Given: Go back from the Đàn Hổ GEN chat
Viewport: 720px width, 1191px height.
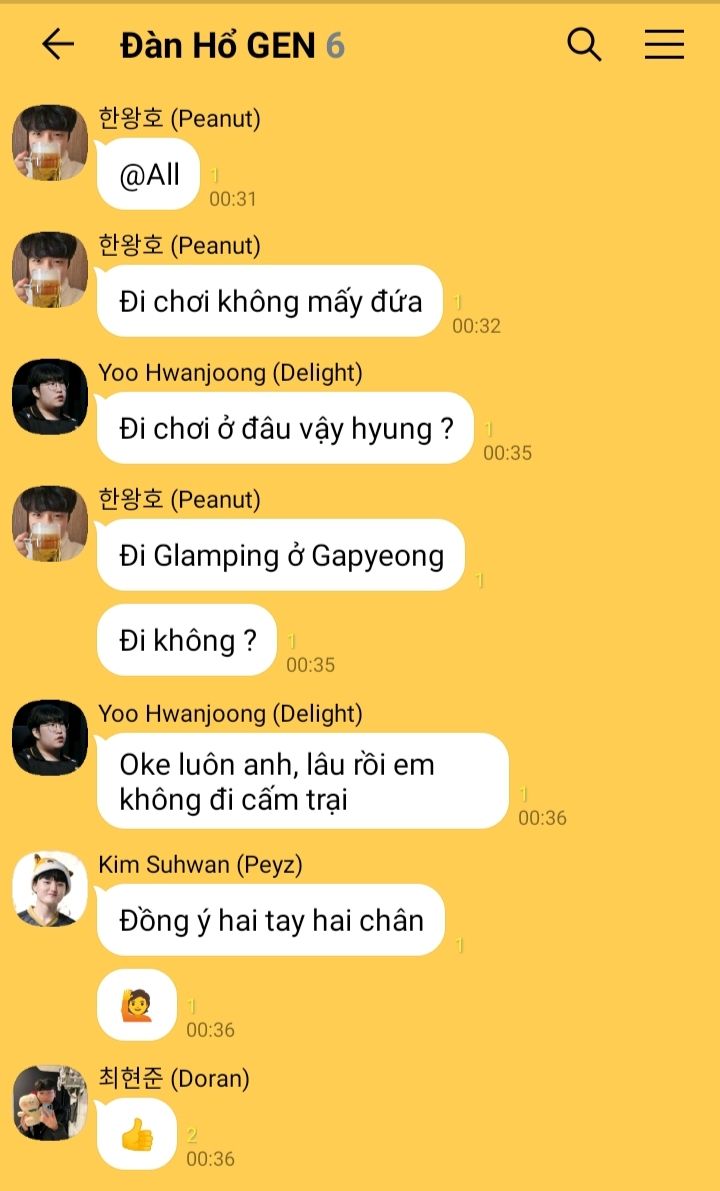Looking at the screenshot, I should pos(58,45).
